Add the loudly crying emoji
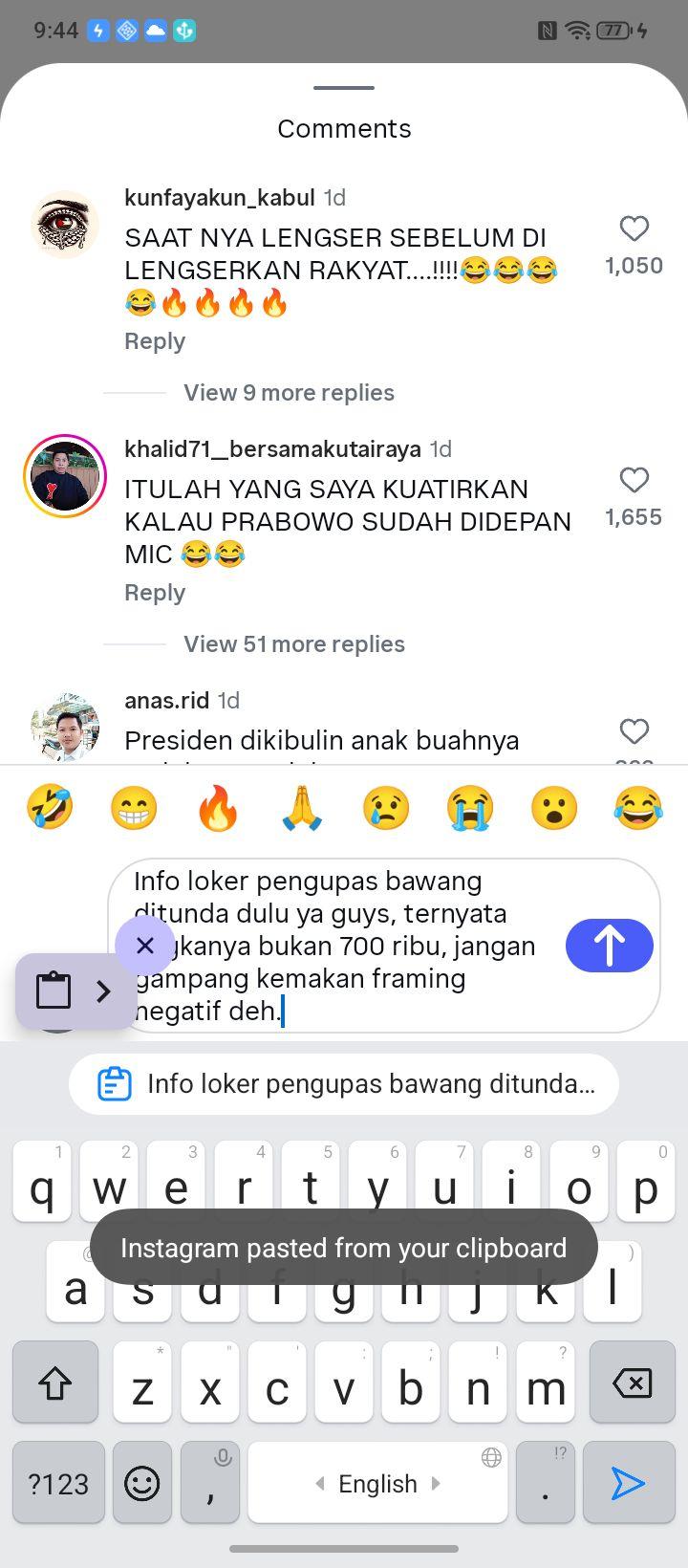 point(470,809)
